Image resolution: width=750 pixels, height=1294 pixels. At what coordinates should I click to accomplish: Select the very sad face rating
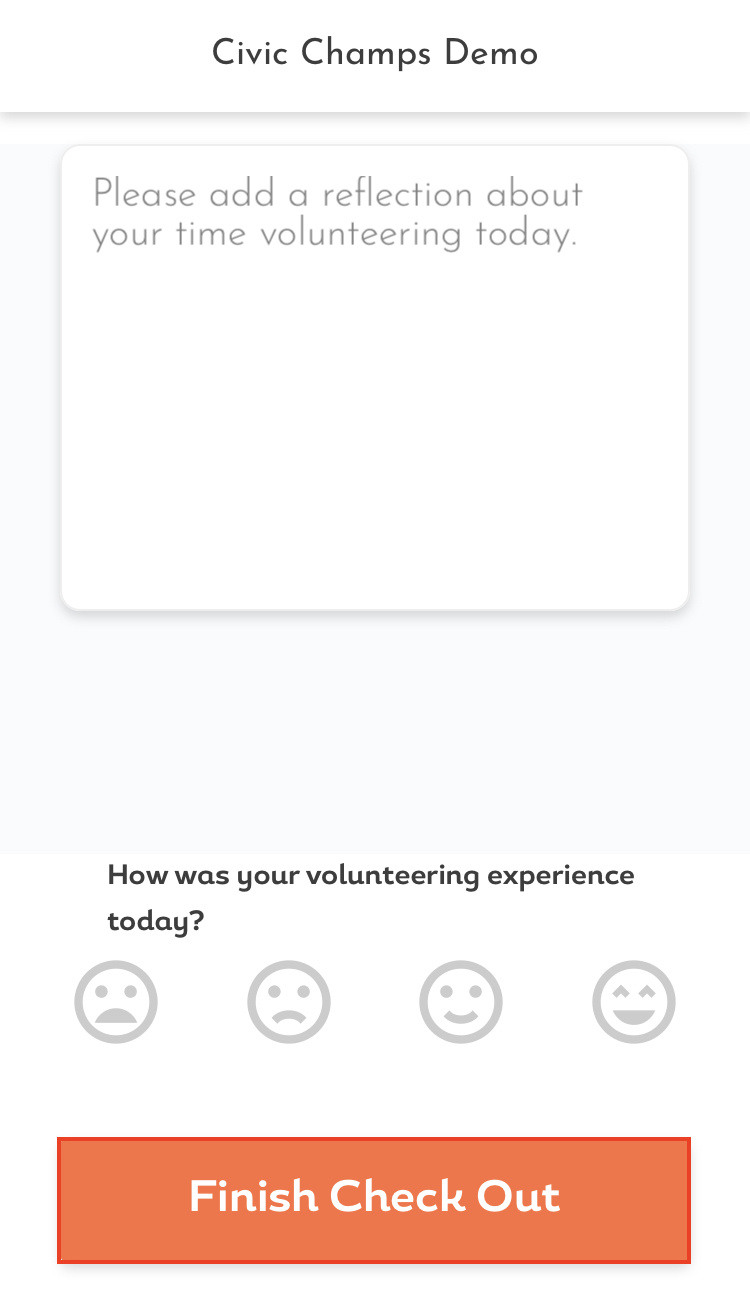click(116, 1002)
